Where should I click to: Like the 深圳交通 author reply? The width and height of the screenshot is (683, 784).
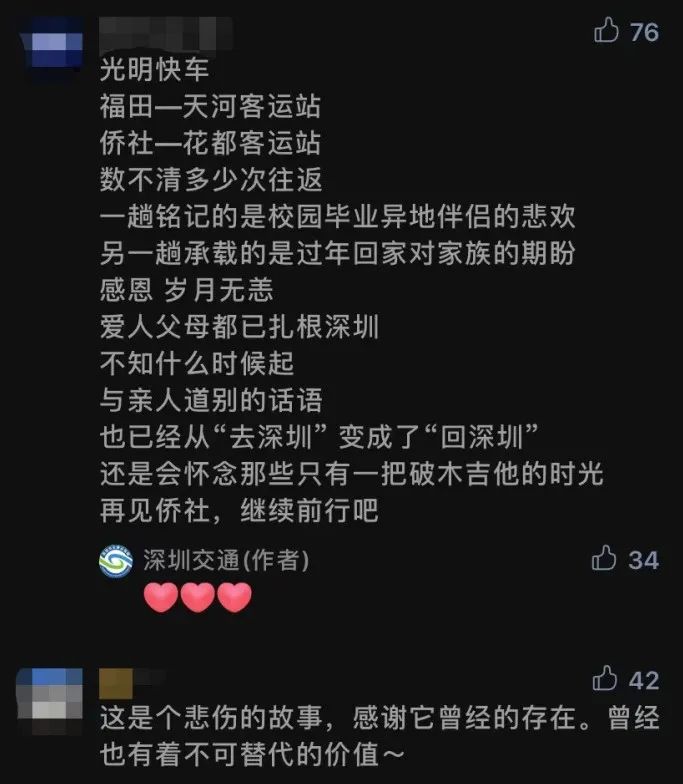coord(605,559)
